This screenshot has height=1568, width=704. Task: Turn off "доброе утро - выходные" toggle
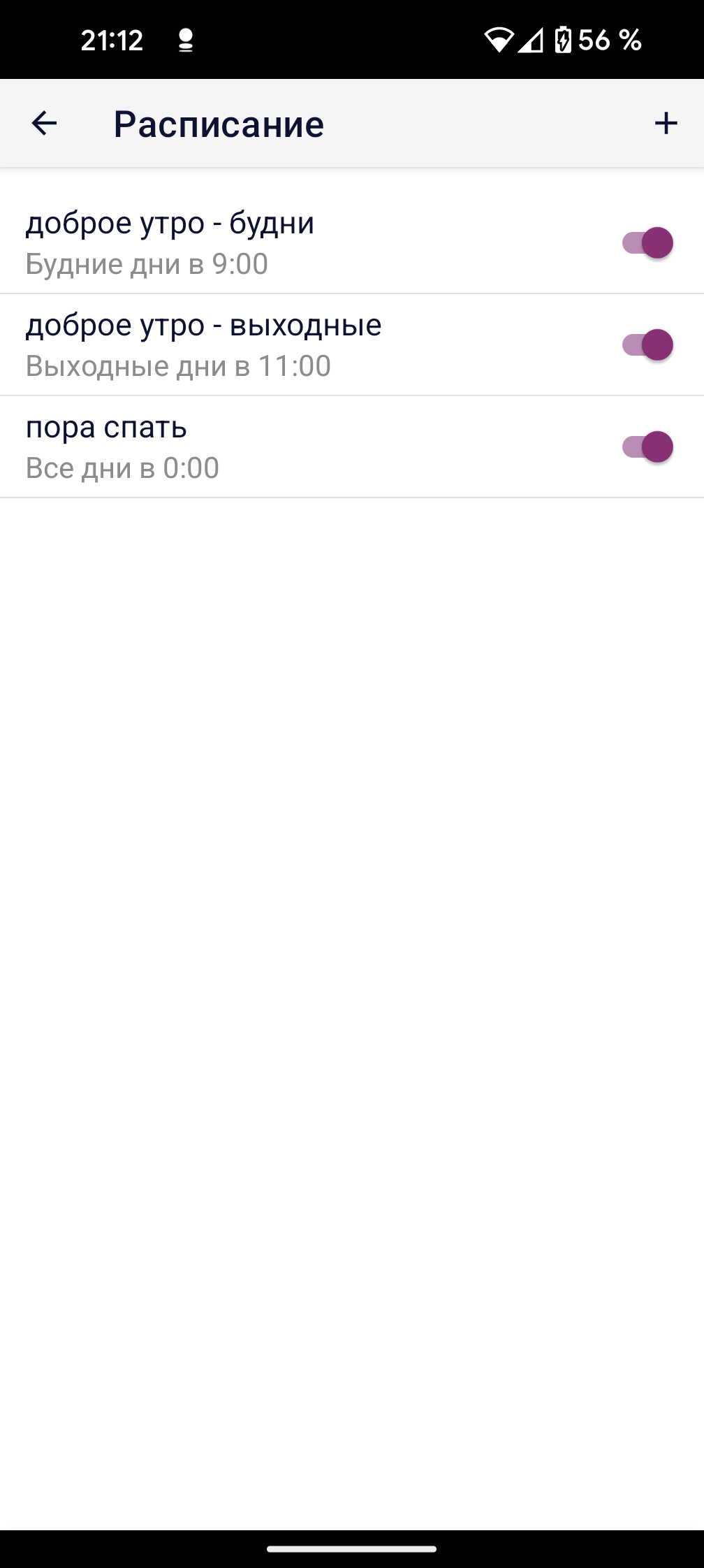coord(647,345)
